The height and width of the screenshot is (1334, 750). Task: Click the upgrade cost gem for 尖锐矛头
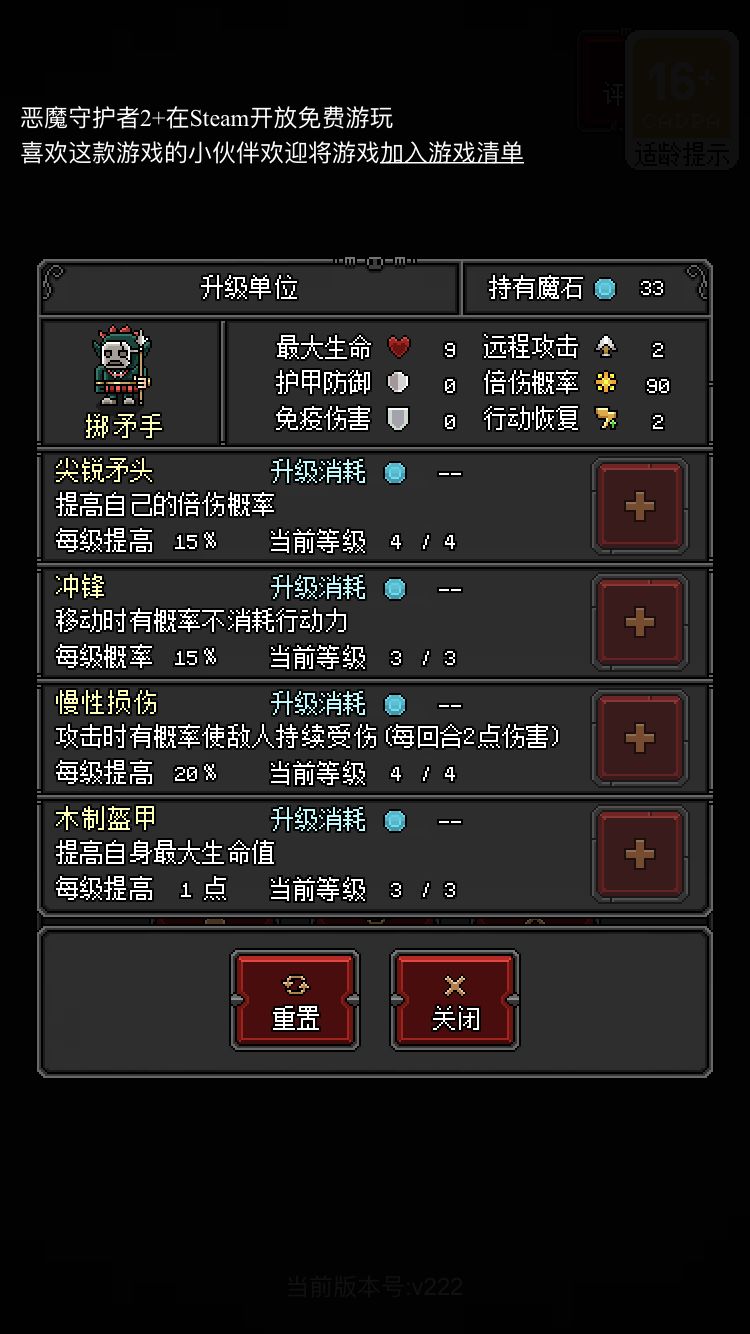pos(395,471)
